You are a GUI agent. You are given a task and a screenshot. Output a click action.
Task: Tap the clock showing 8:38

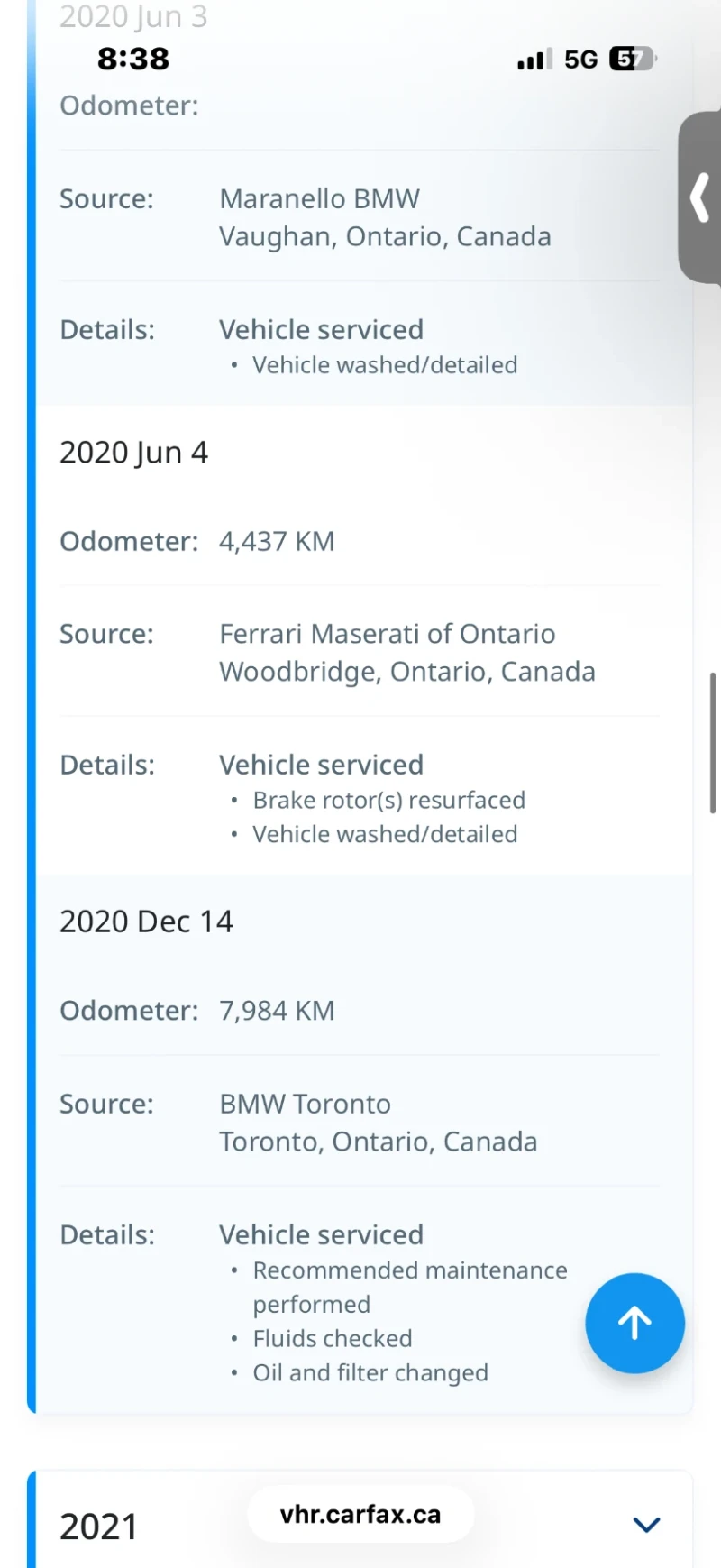click(x=132, y=58)
